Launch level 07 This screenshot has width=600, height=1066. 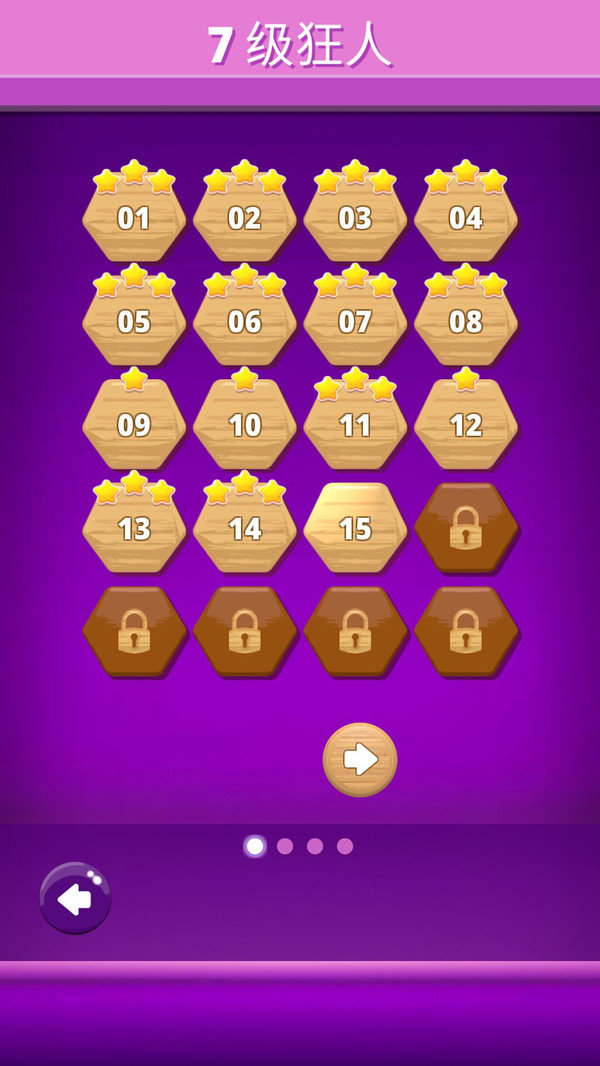(355, 322)
